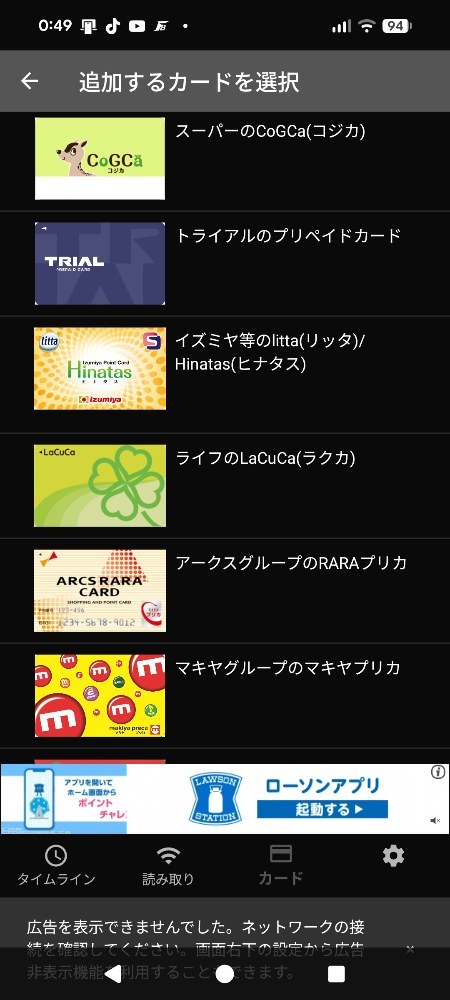The height and width of the screenshot is (1000, 450).
Task: Open the ad info icon
Action: pos(438,772)
